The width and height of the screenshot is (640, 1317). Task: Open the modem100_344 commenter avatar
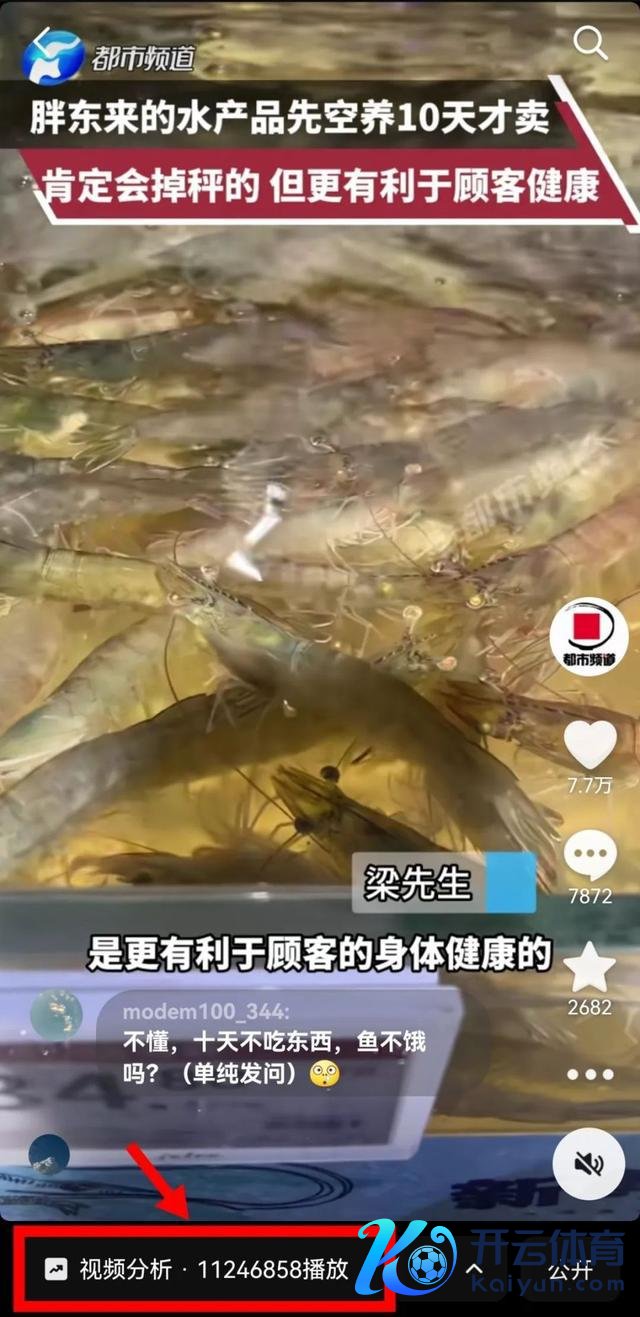click(56, 1014)
